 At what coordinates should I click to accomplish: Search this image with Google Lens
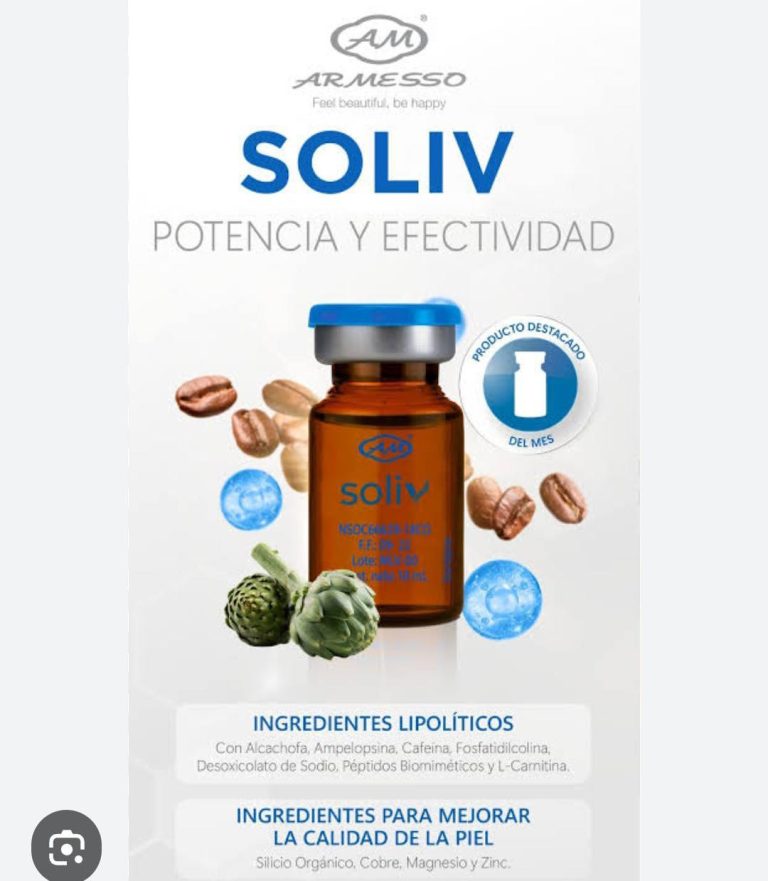[x=66, y=846]
